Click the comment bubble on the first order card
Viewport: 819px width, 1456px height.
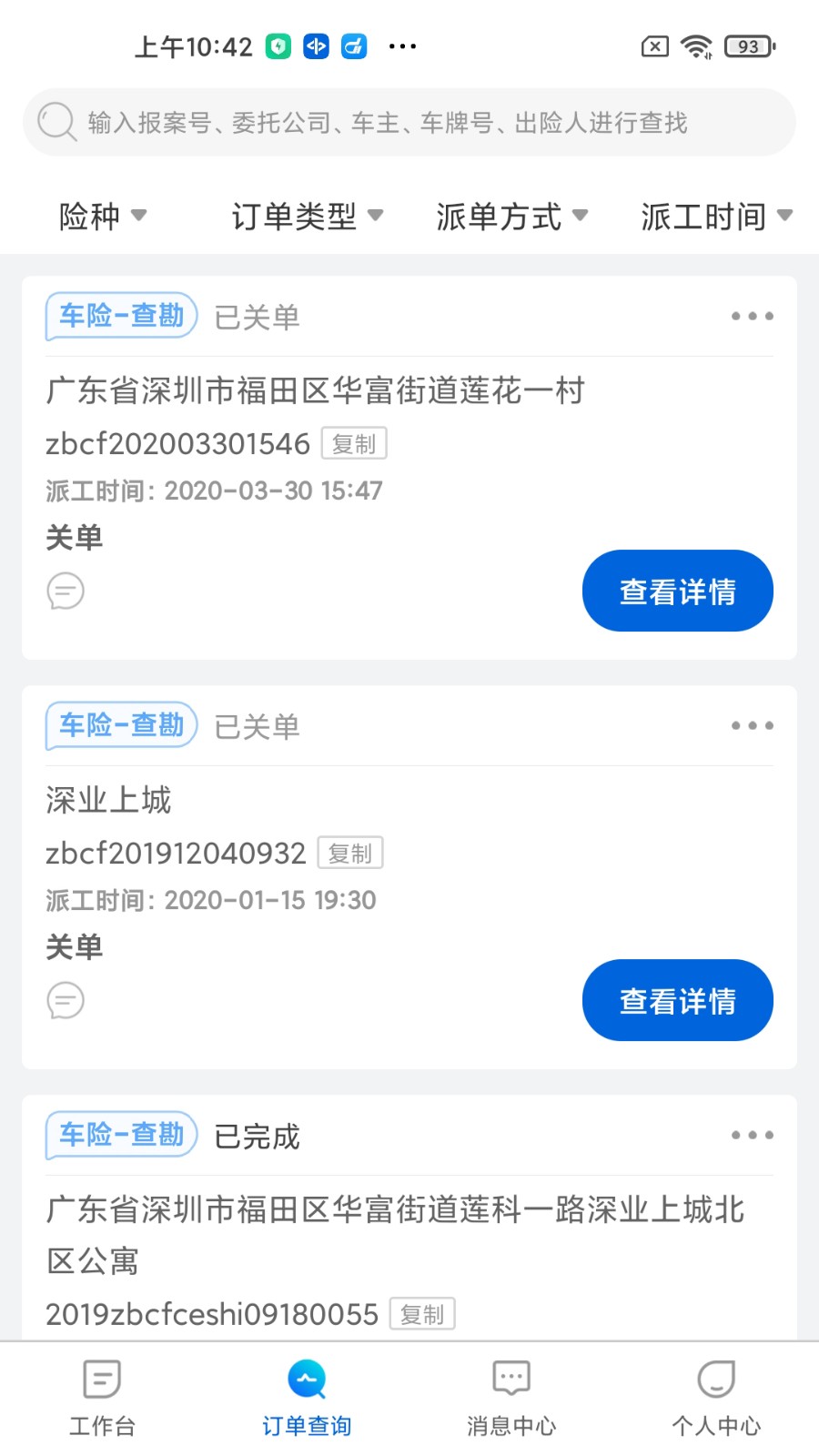coord(65,590)
